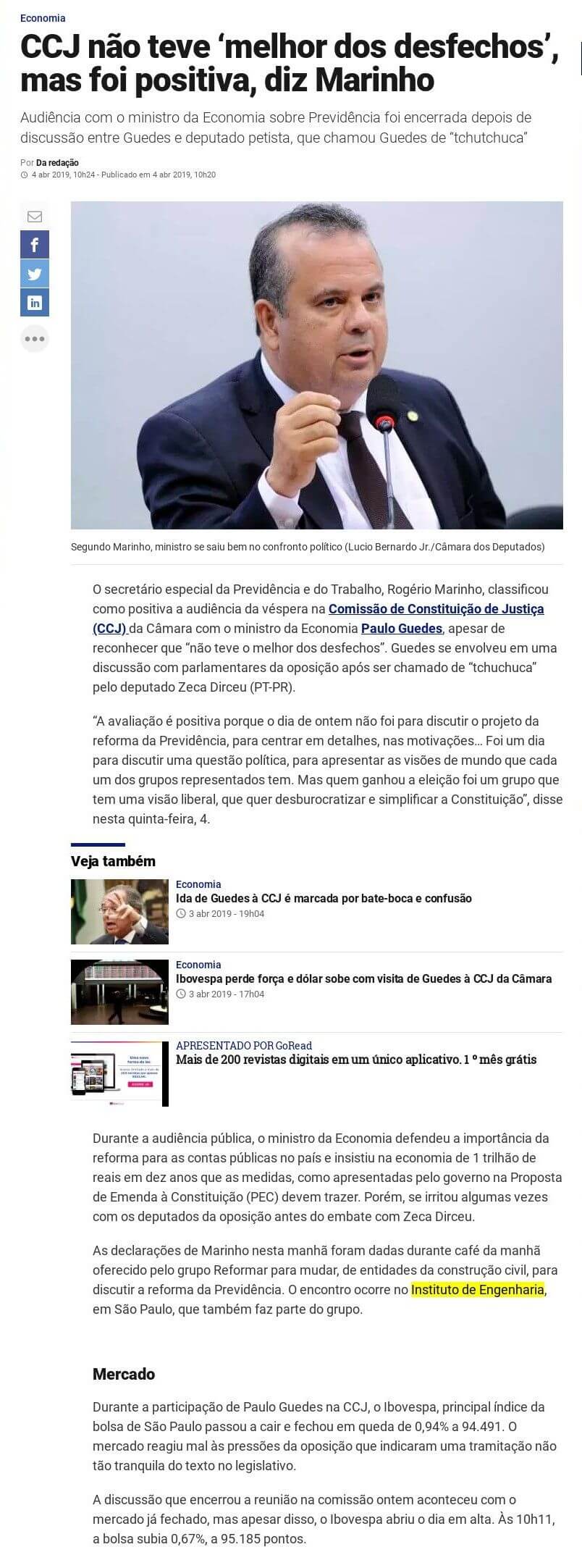Tap the highlighted Instituto de Engenharia text
The width and height of the screenshot is (582, 1568).
coord(477,1289)
